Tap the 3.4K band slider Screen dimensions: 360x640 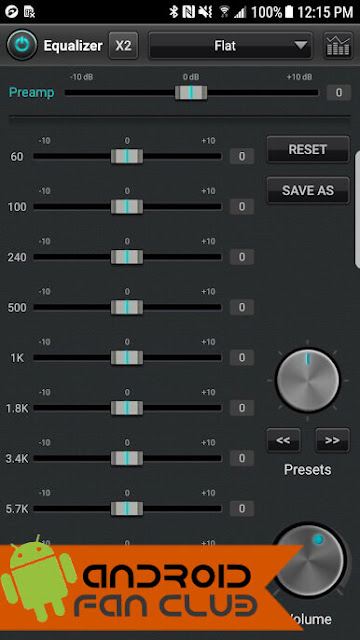pos(127,458)
